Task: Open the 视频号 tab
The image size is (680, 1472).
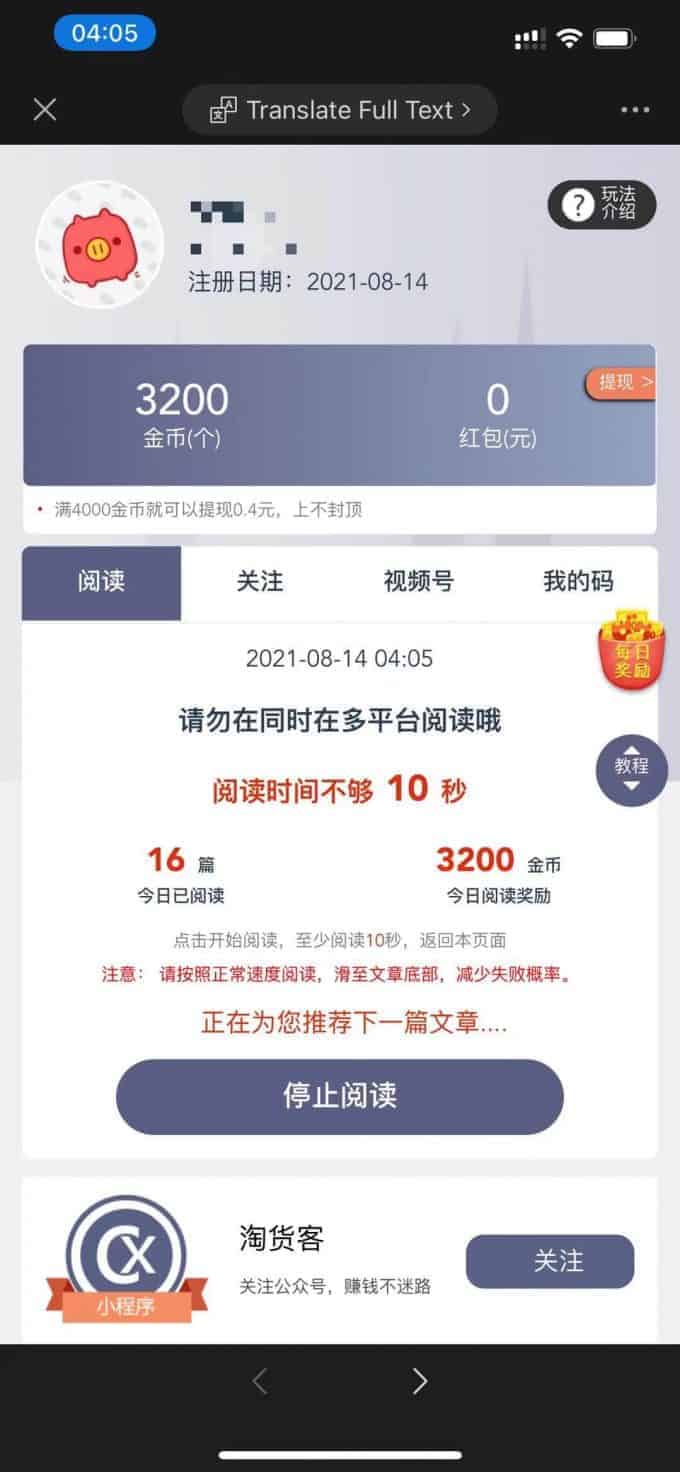Action: [419, 582]
